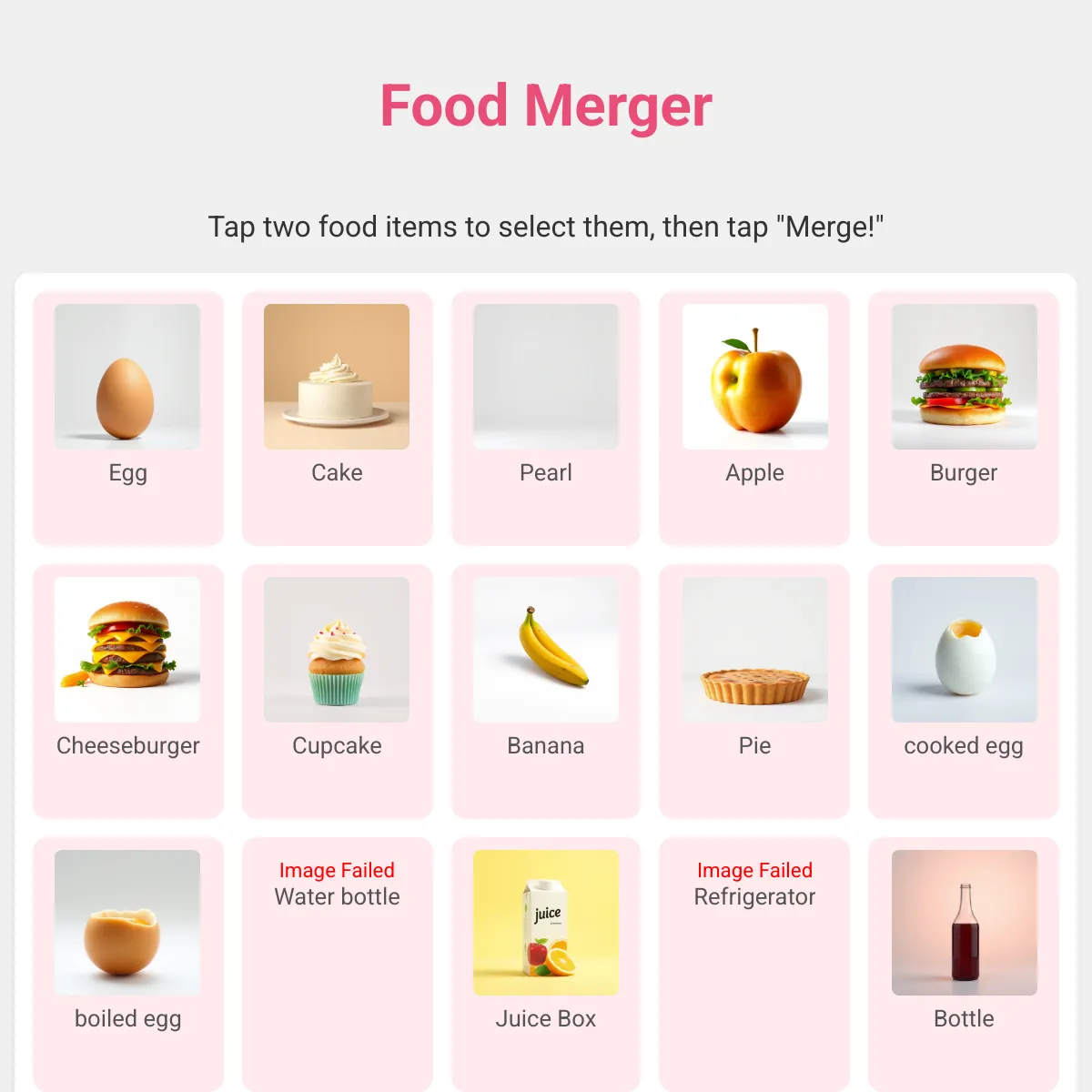The height and width of the screenshot is (1092, 1092).
Task: Select the Refrigerator card
Action: (x=754, y=964)
